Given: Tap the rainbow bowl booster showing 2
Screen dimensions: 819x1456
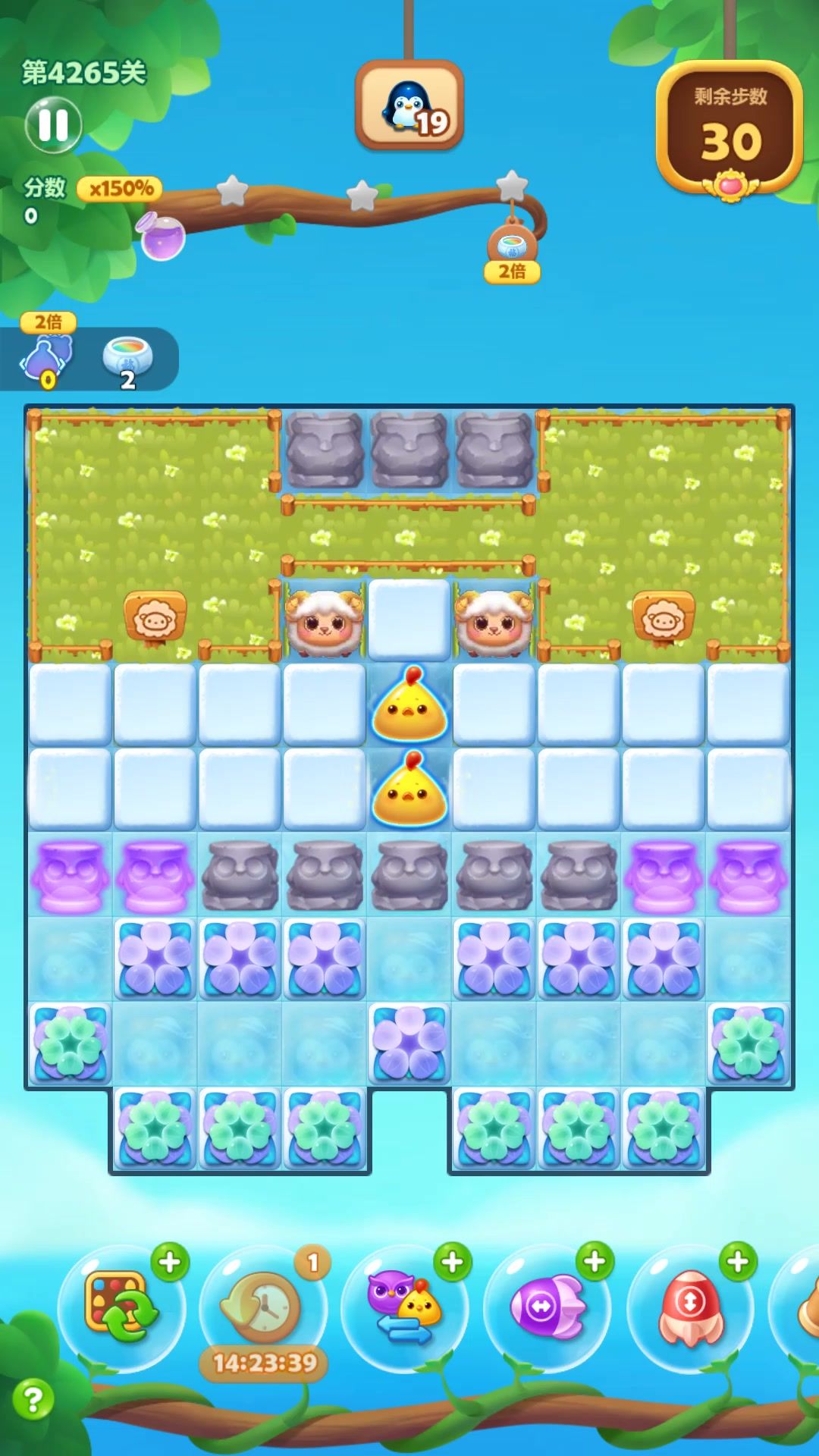Looking at the screenshot, I should (x=127, y=358).
